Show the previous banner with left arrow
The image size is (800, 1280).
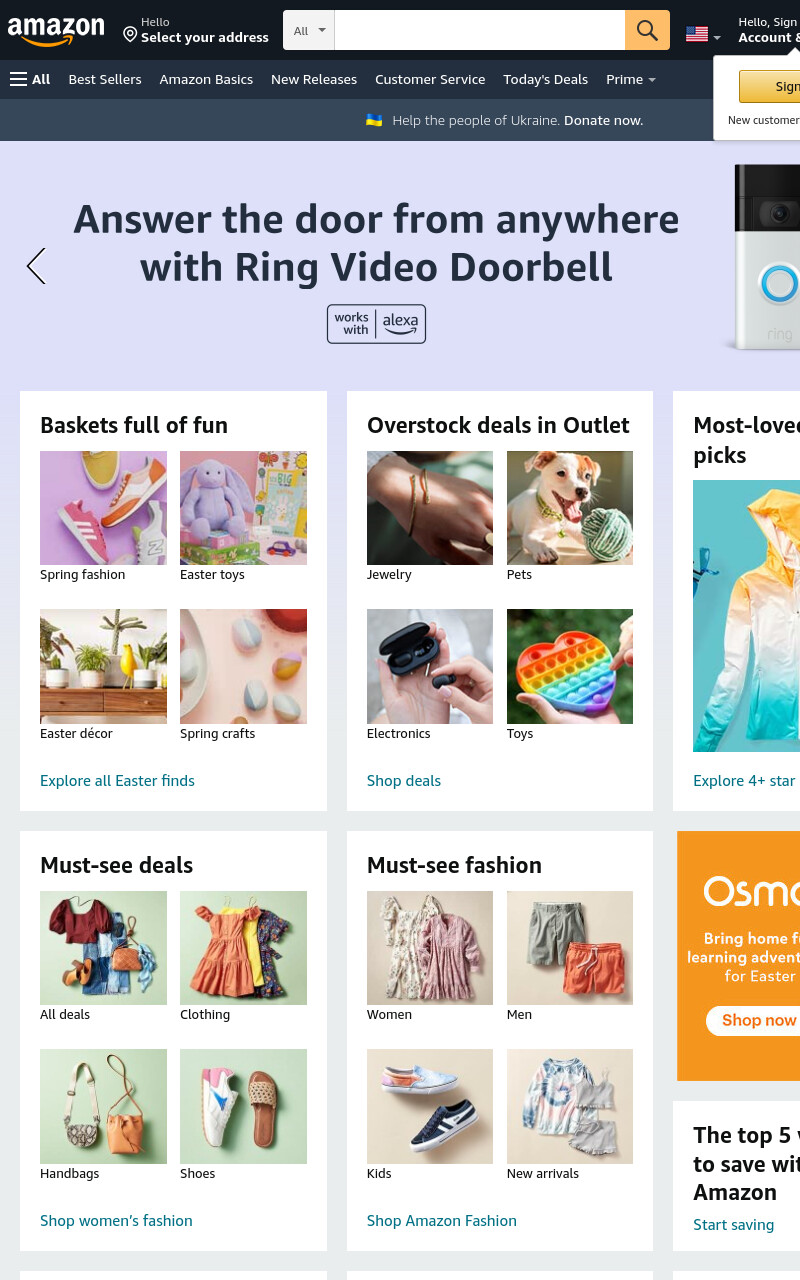pos(36,266)
